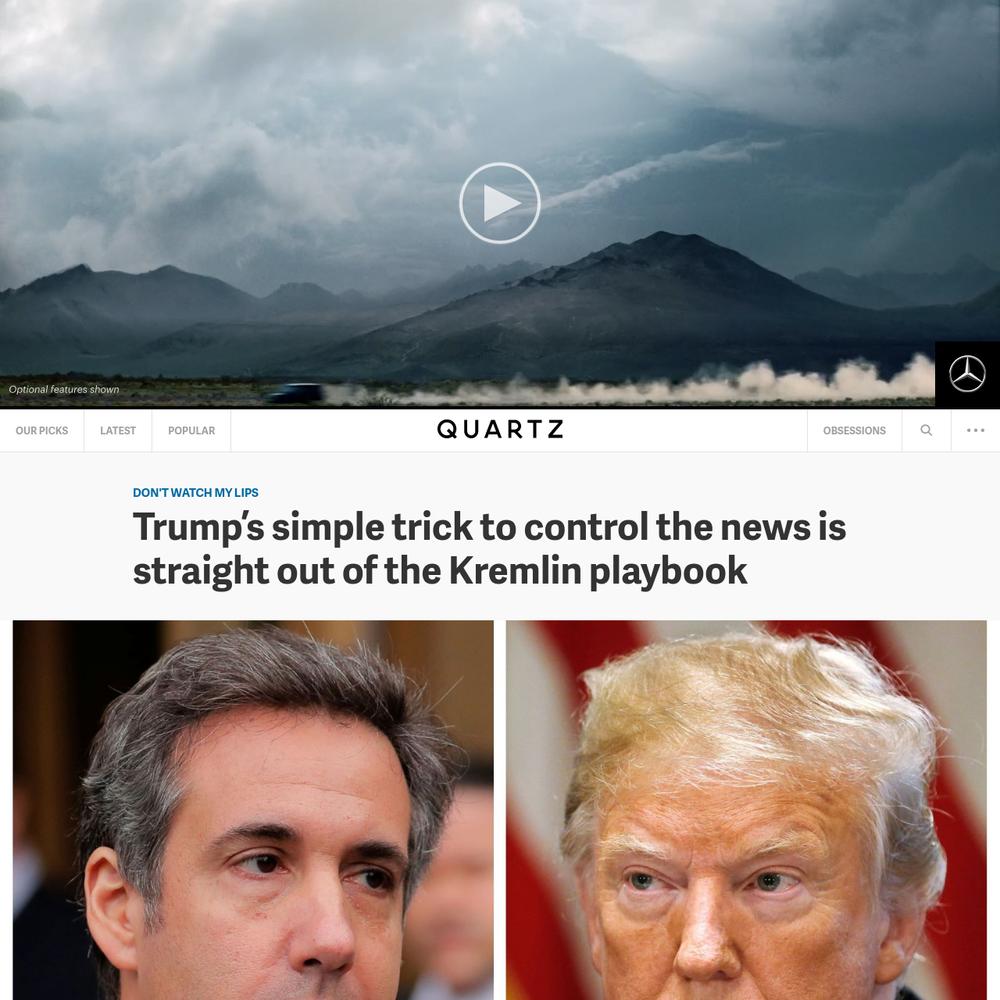
Task: Play the video ad at top
Action: tap(499, 203)
